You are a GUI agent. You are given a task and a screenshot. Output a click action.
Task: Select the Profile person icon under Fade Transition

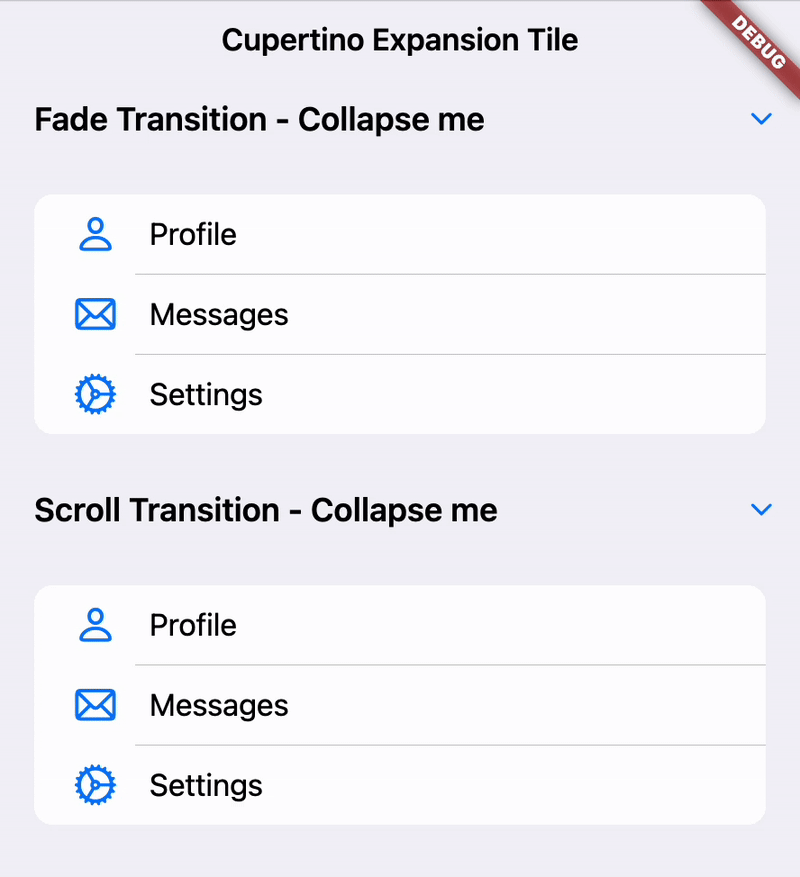pyautogui.click(x=95, y=234)
